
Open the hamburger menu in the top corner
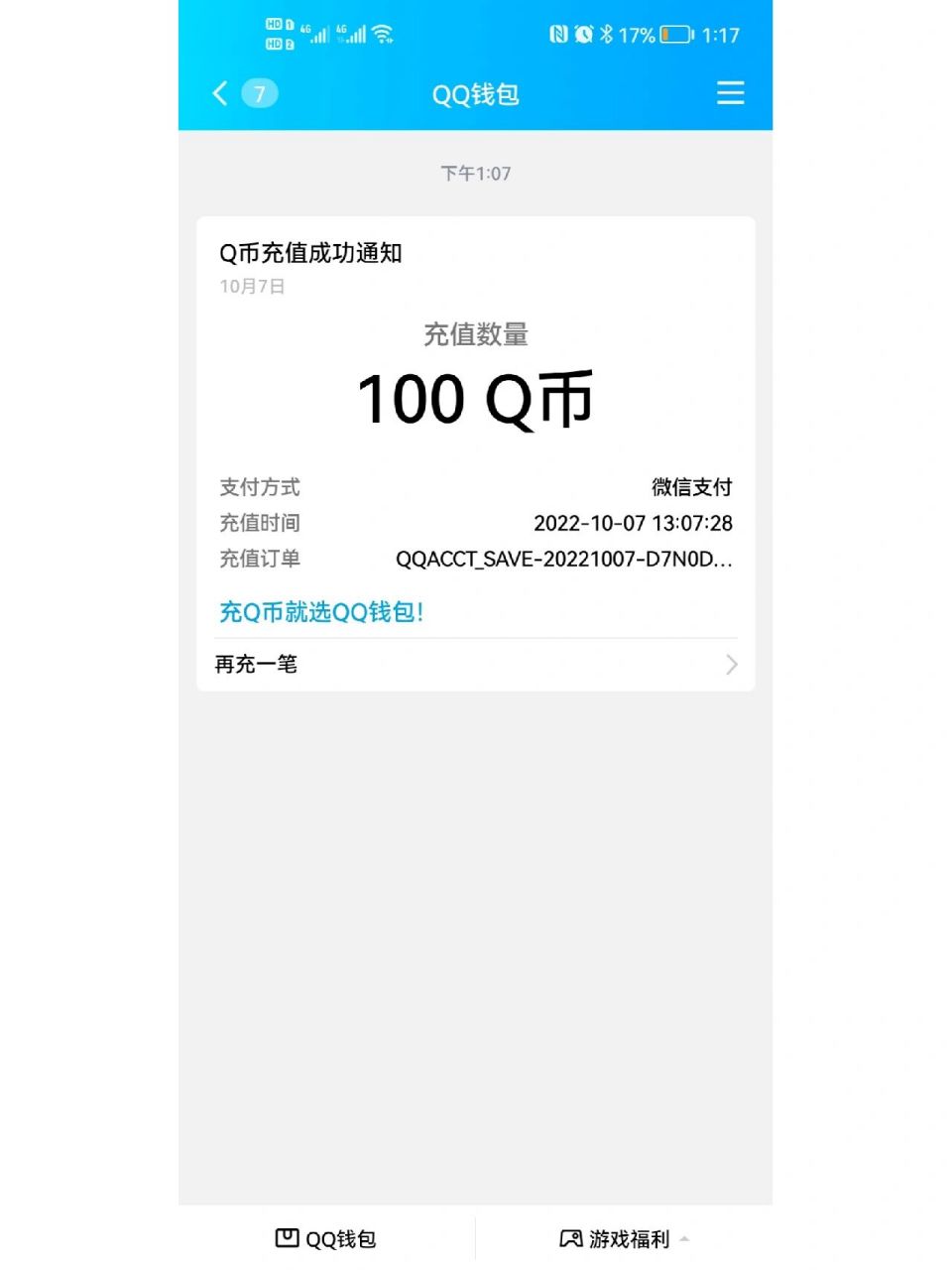[731, 93]
